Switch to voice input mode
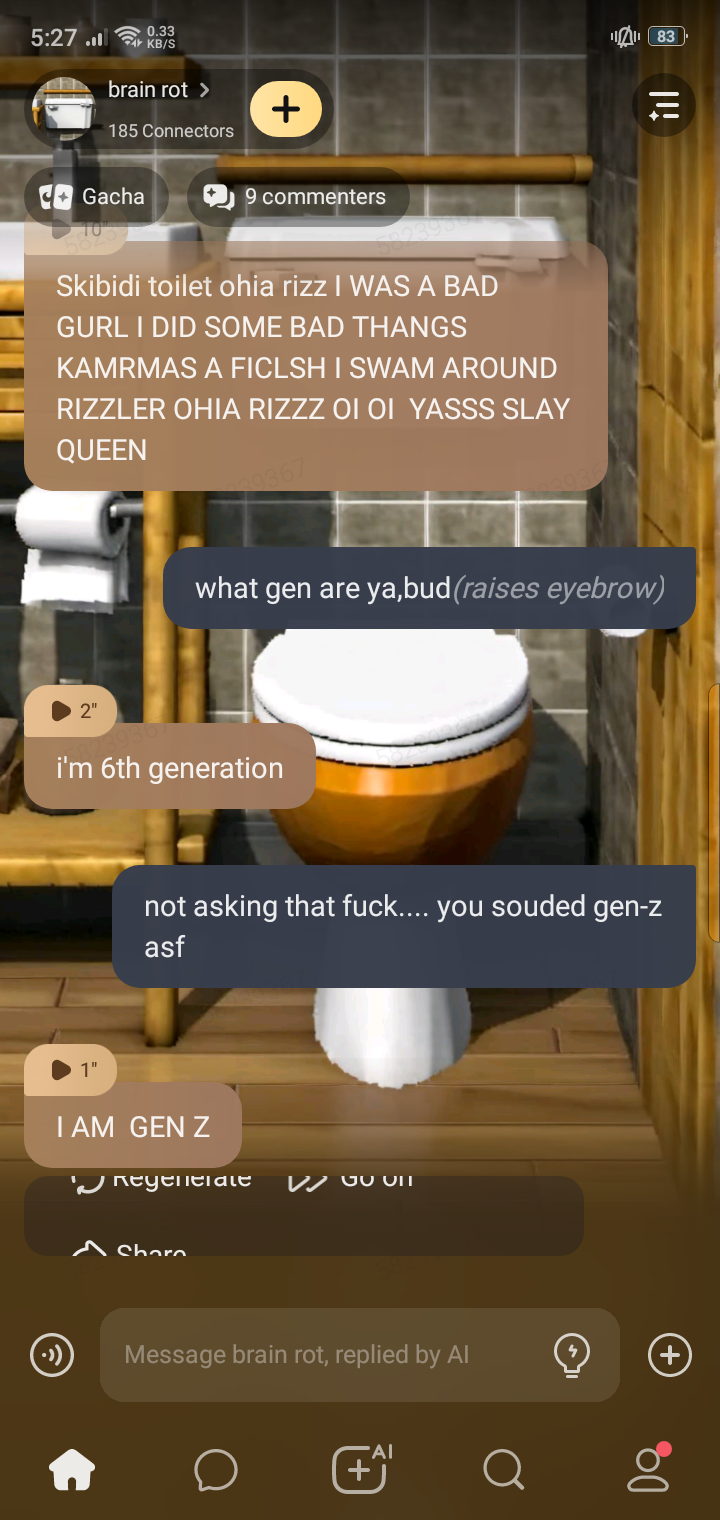Viewport: 720px width, 1520px height. click(x=52, y=1355)
